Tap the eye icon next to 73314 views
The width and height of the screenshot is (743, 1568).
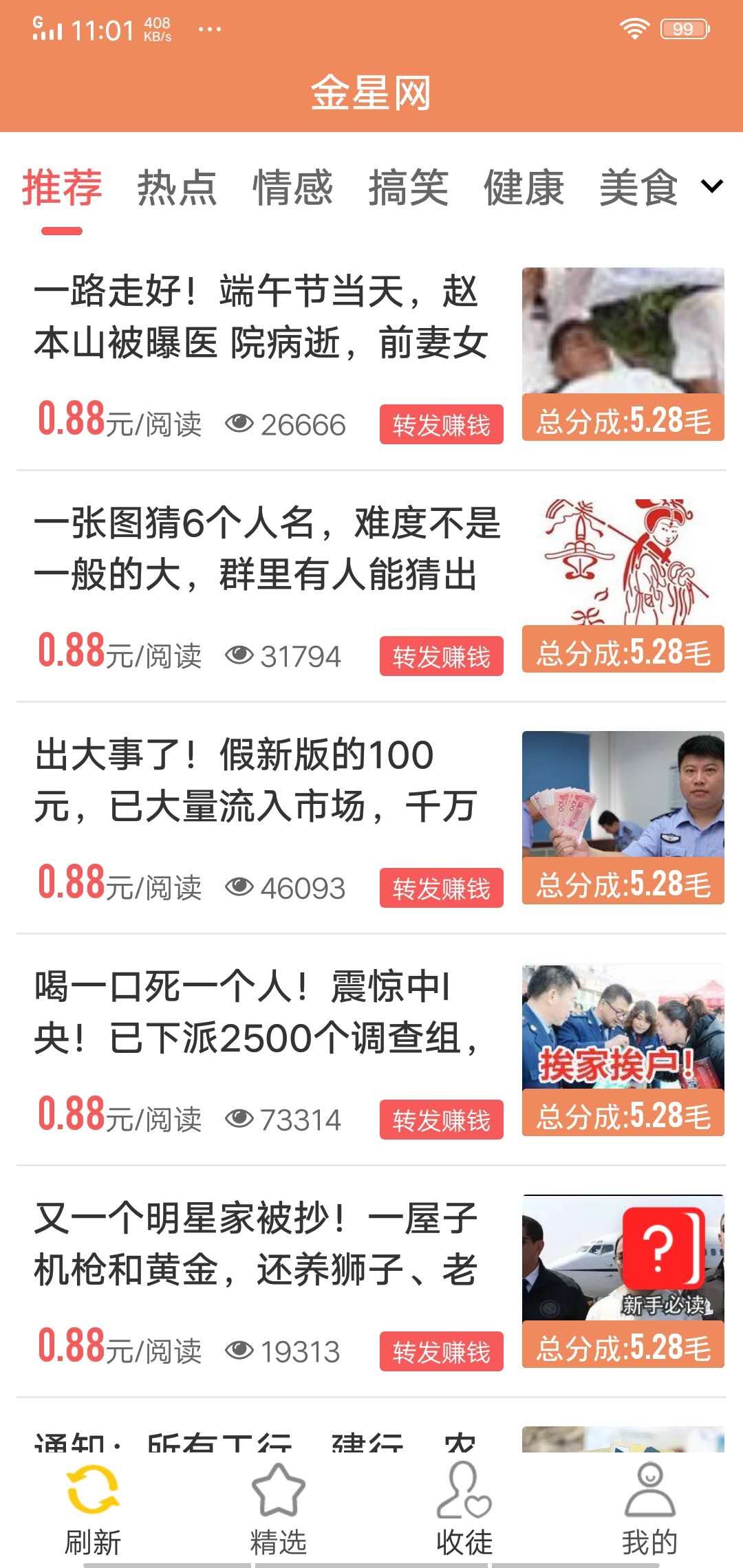239,1119
